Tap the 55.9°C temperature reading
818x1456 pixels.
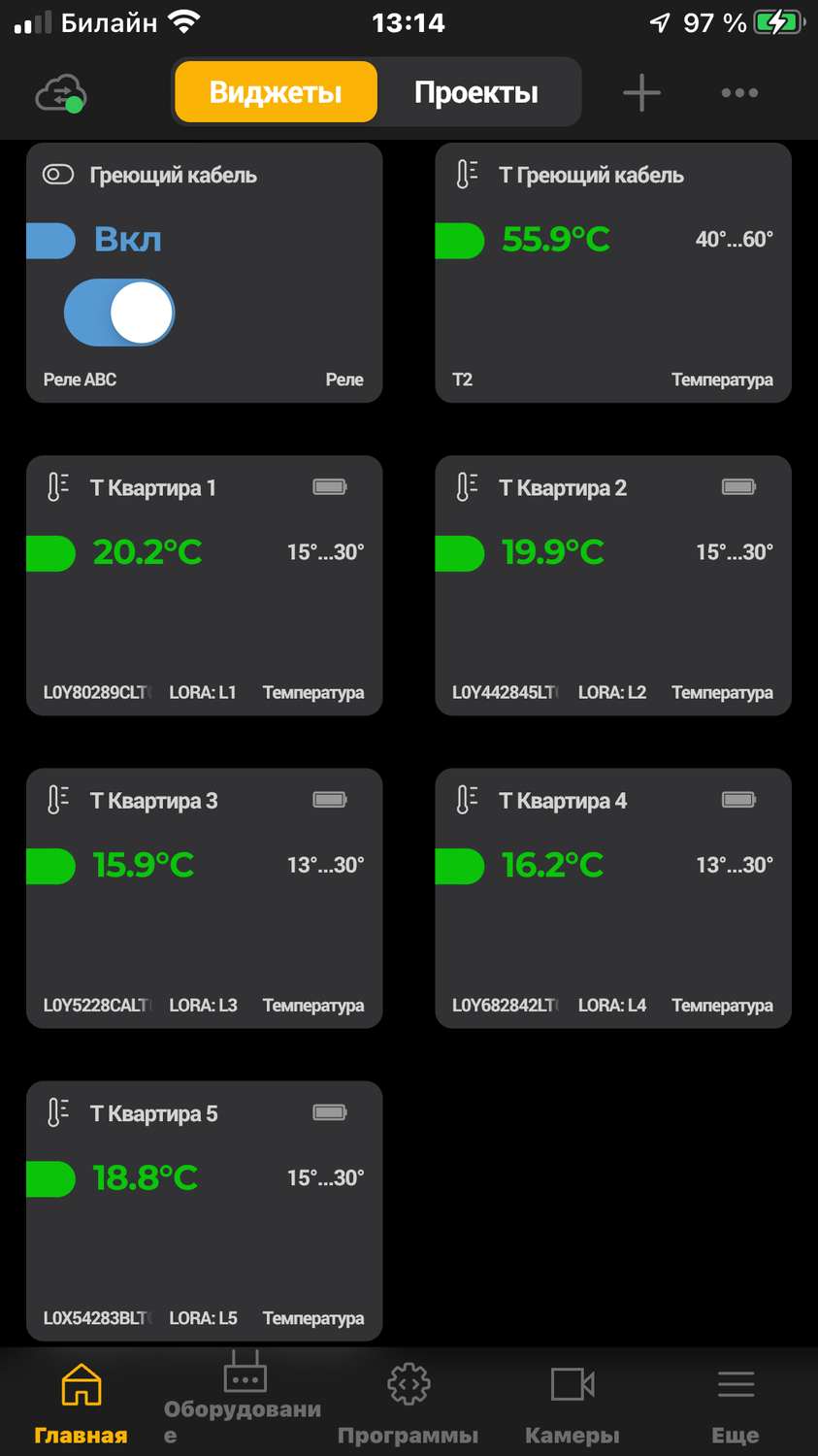coord(555,240)
